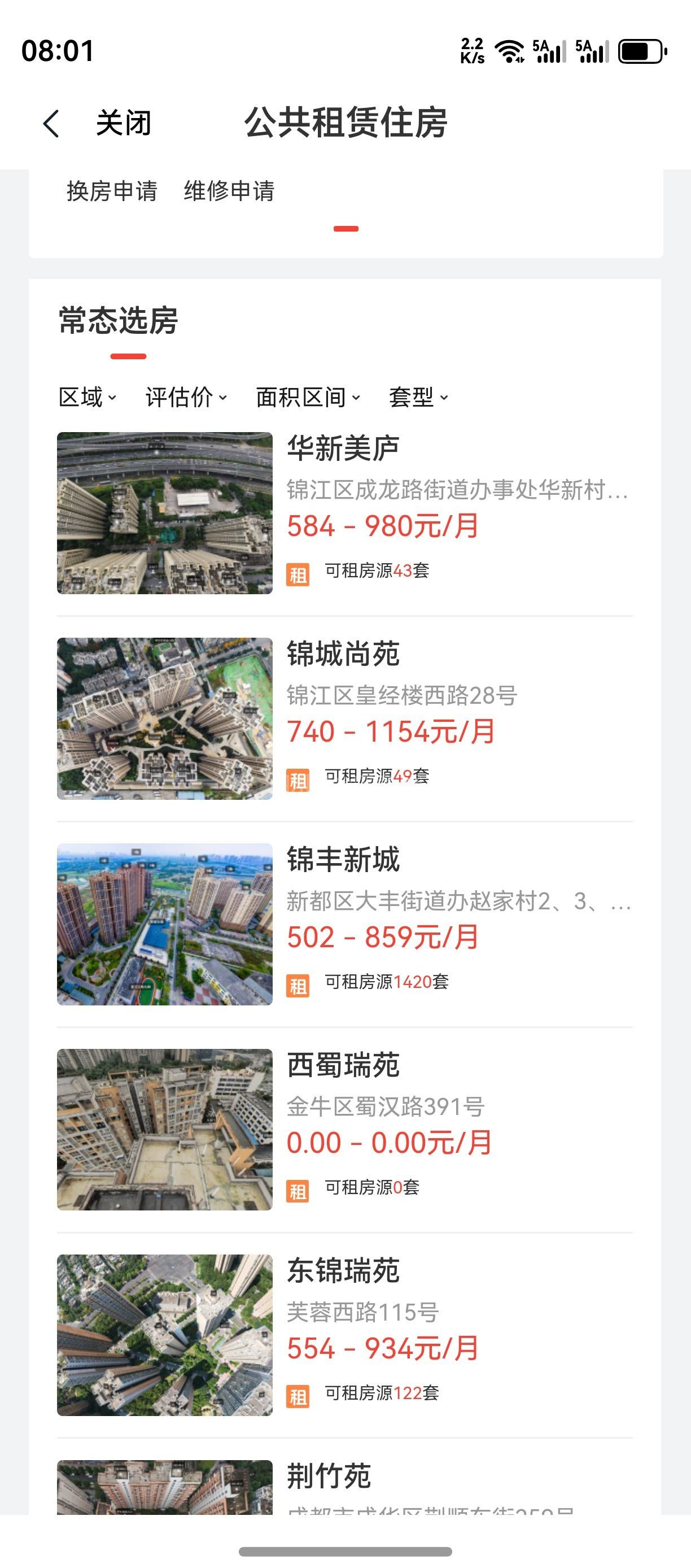Expand the 套型 filter dropdown
This screenshot has width=691, height=1568.
pyautogui.click(x=418, y=398)
